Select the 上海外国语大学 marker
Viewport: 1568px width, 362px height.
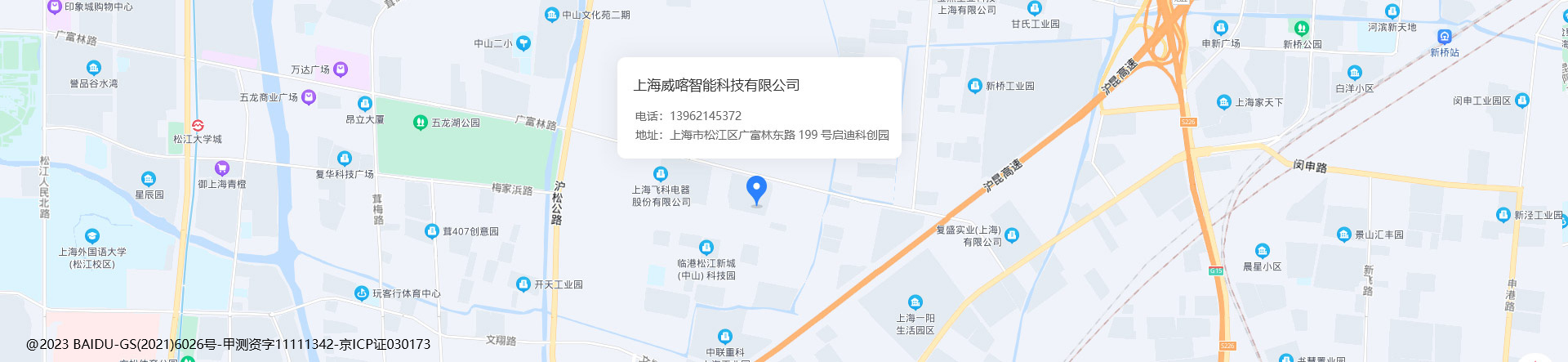pos(92,236)
